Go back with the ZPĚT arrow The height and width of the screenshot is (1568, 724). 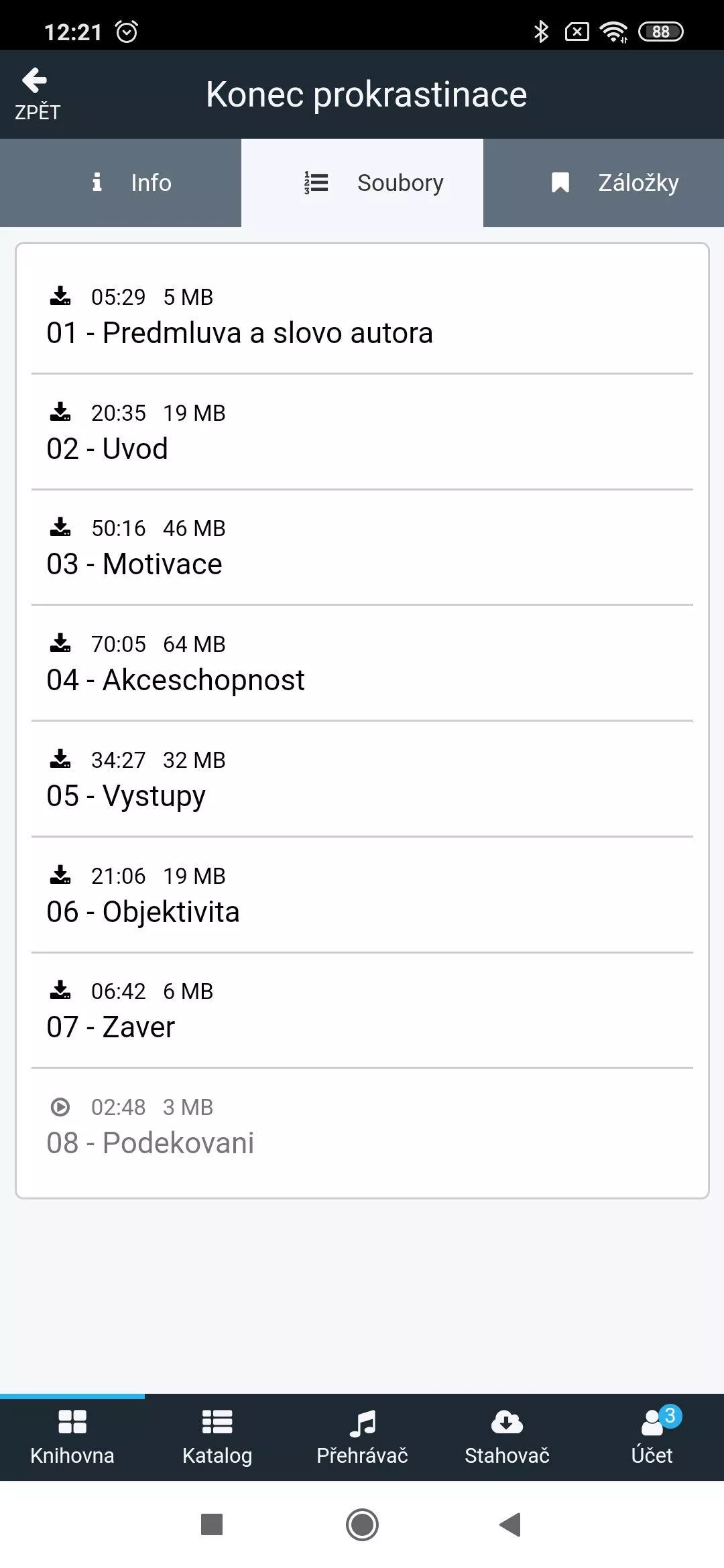pos(38,94)
